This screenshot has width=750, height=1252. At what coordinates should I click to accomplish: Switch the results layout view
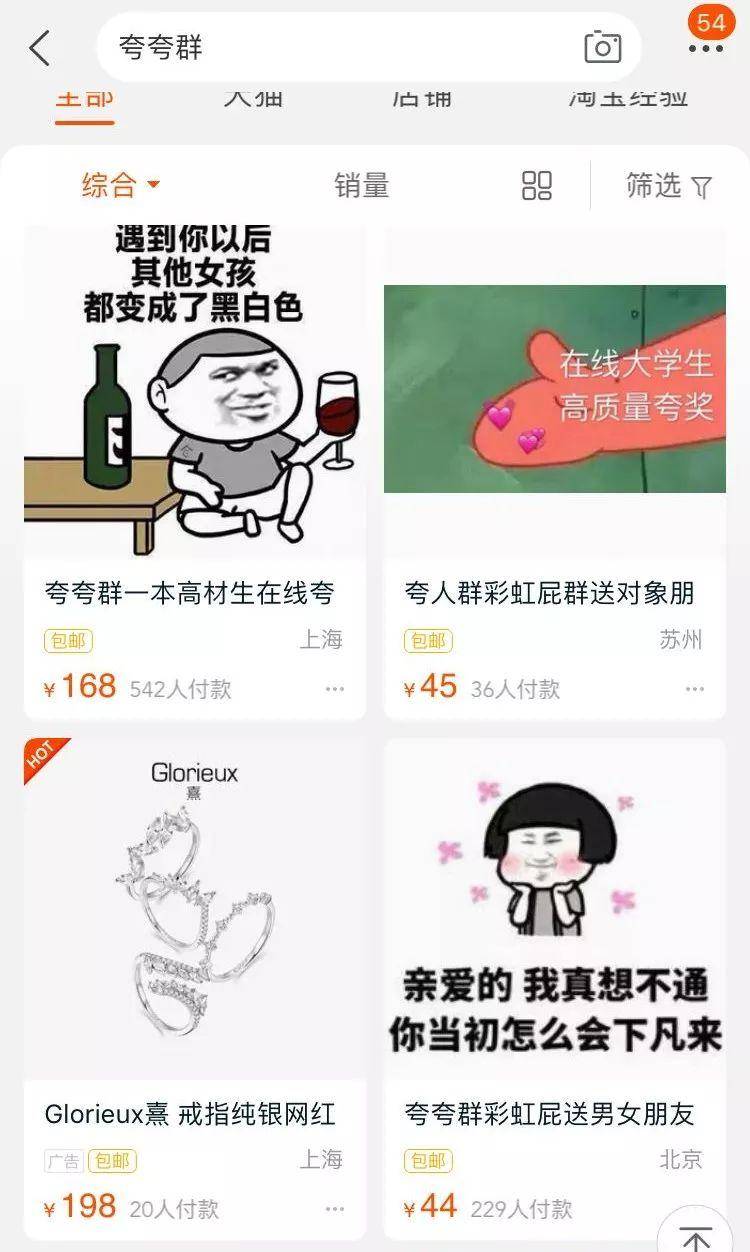pos(537,185)
